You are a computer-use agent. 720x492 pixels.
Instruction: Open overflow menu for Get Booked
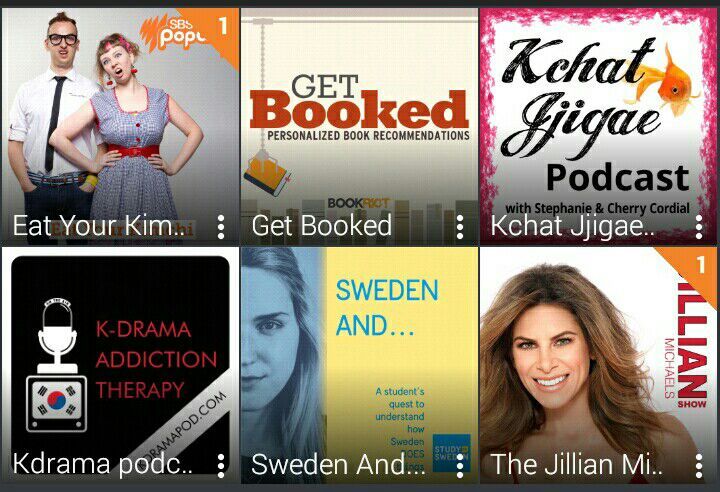click(460, 227)
